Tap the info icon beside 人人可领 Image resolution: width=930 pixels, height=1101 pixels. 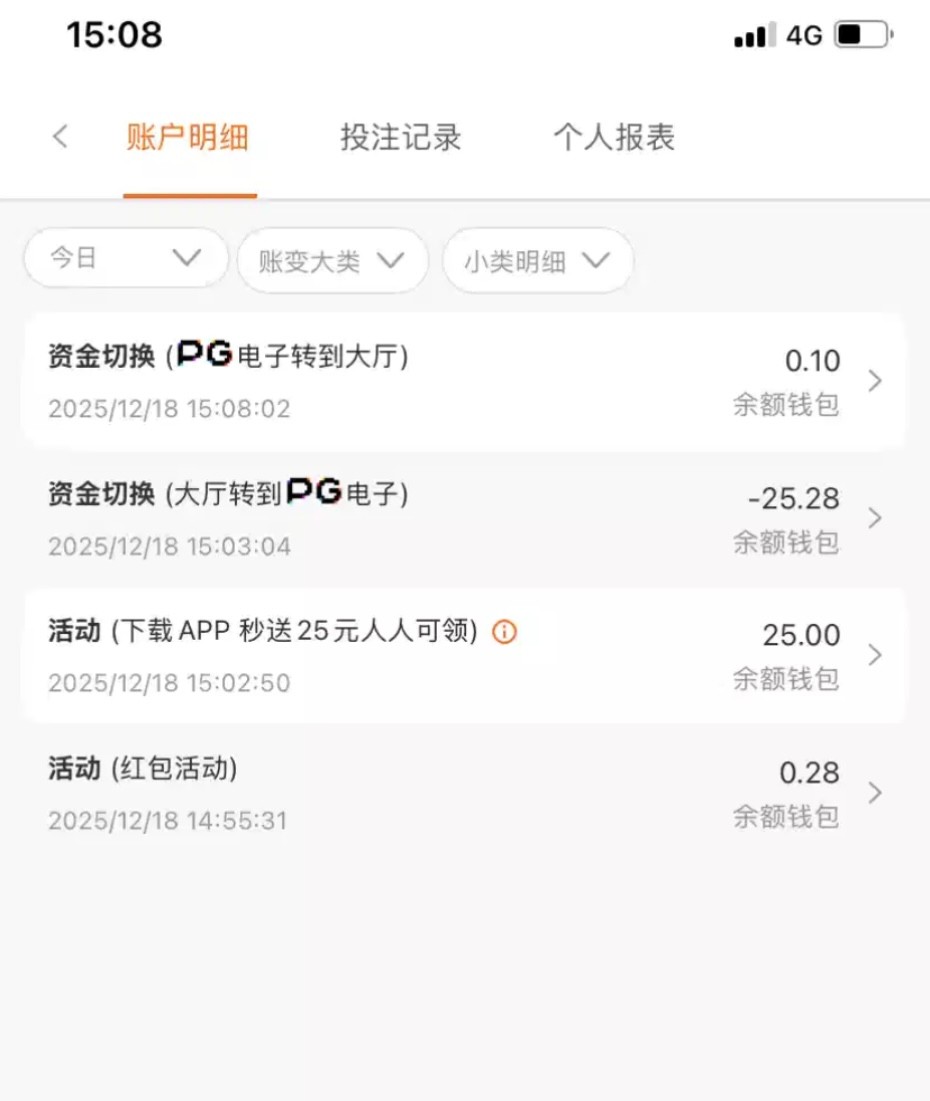(506, 632)
